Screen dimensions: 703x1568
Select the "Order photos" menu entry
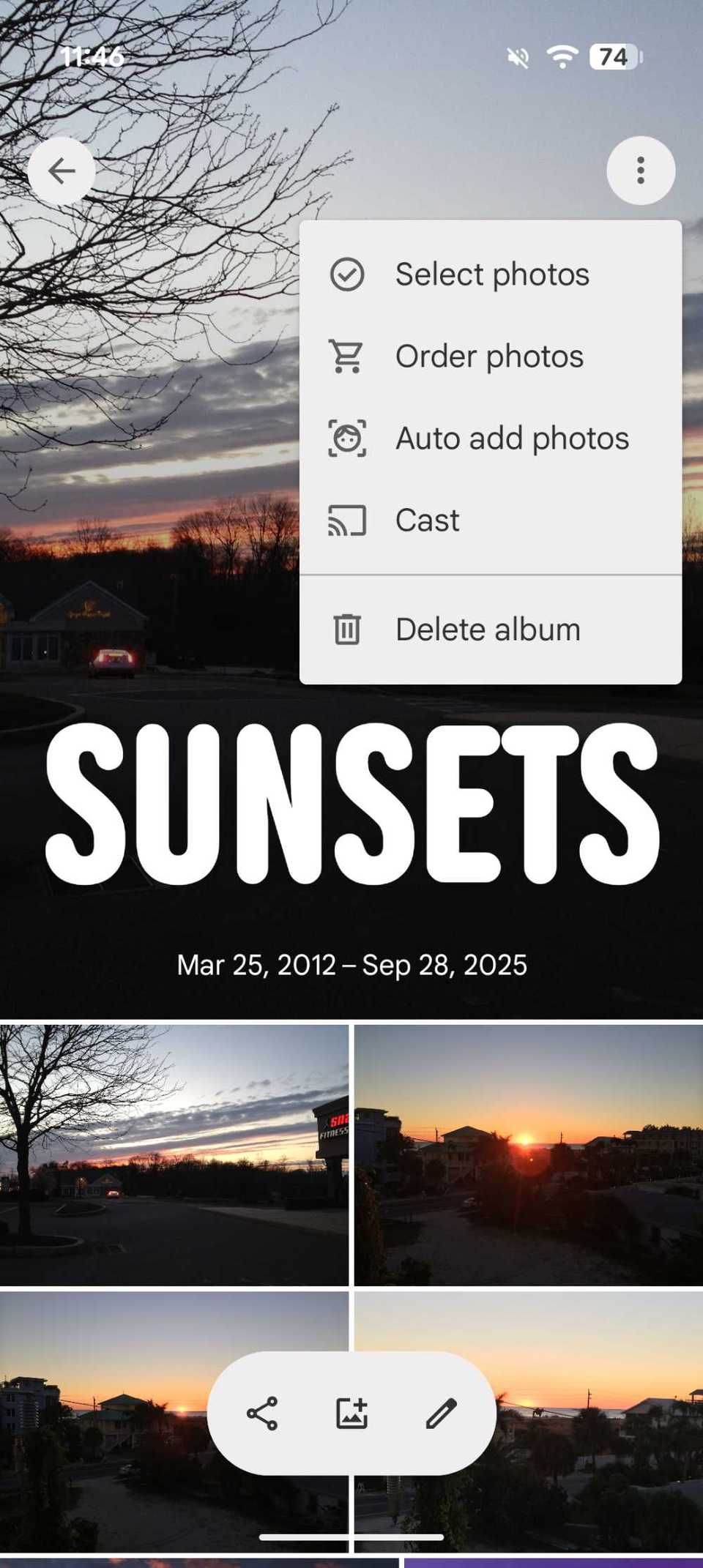pyautogui.click(x=488, y=356)
